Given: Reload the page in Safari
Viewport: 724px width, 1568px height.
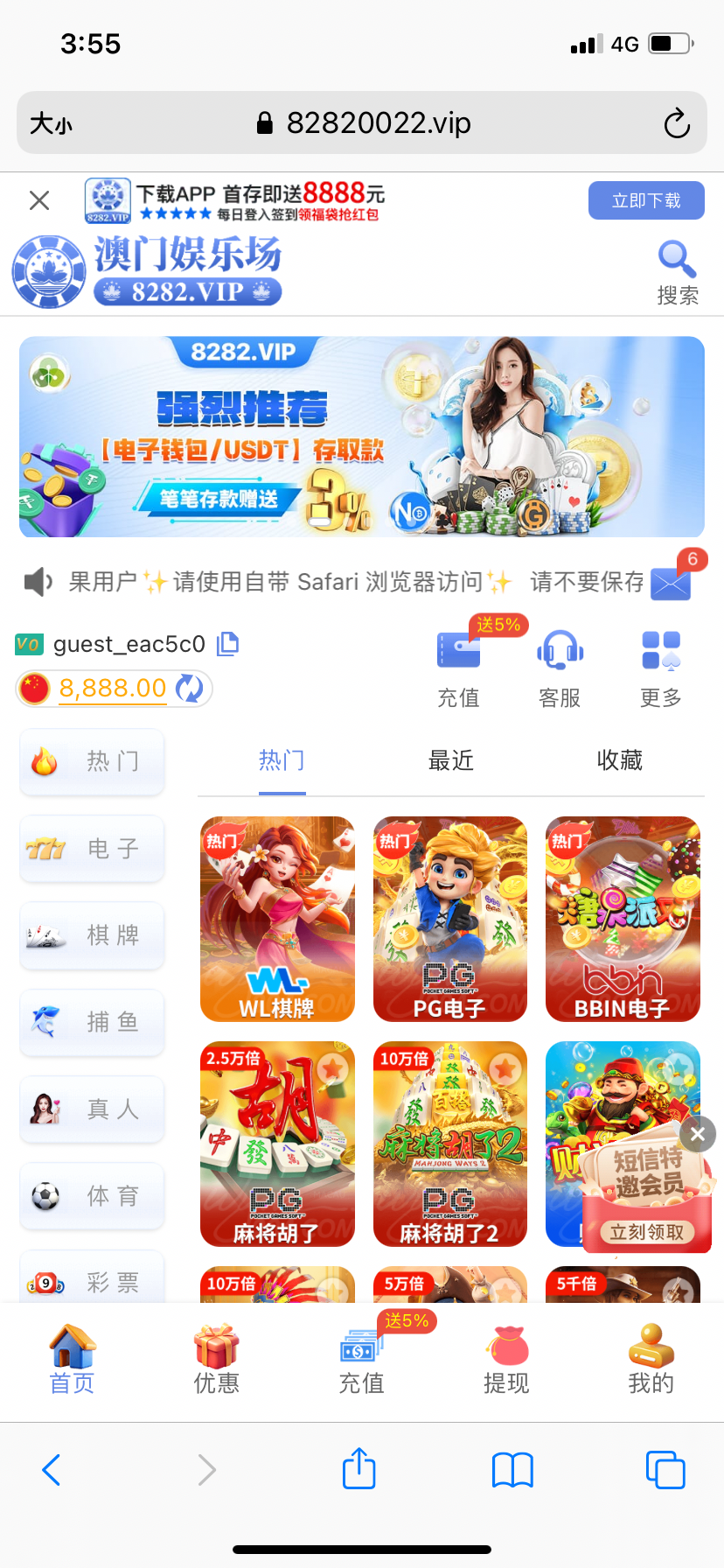Looking at the screenshot, I should [676, 123].
